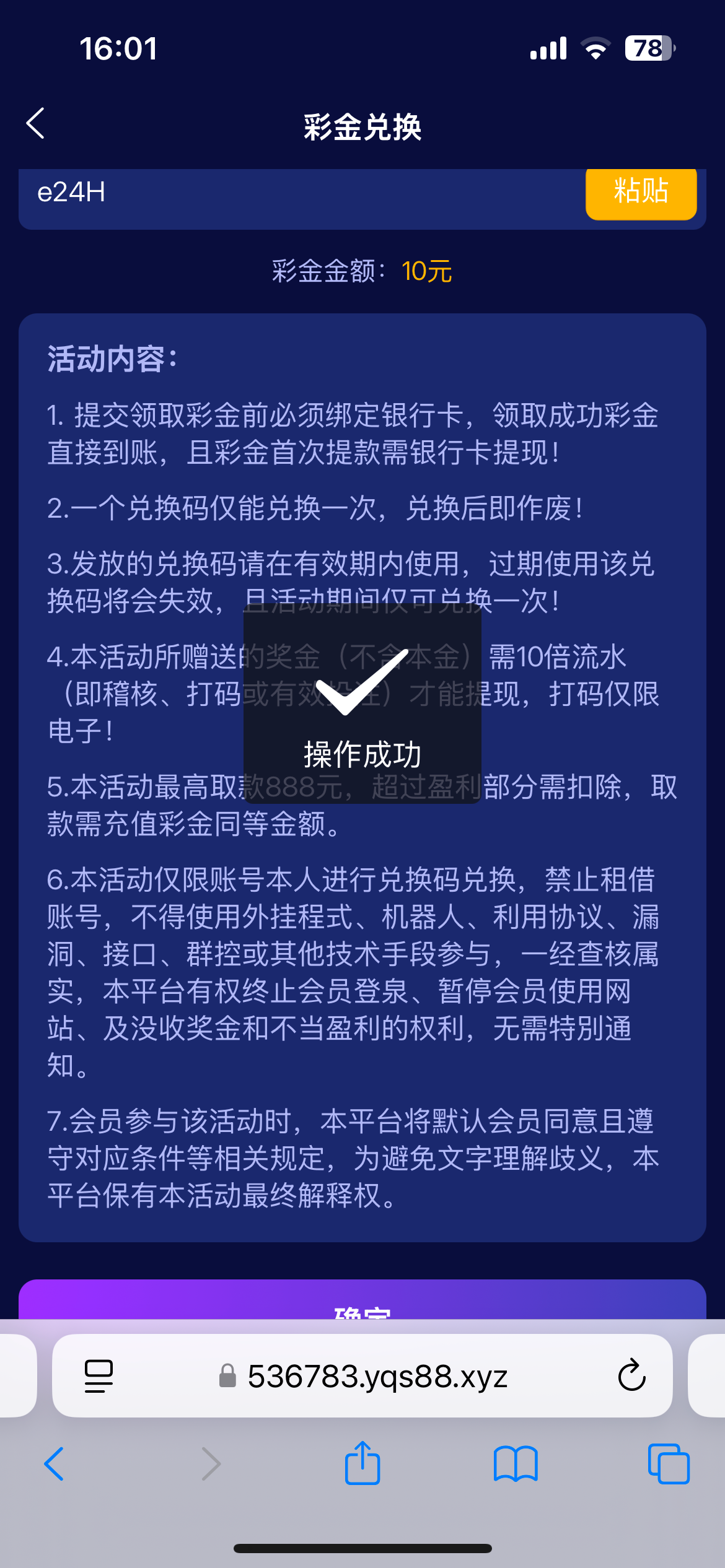The height and width of the screenshot is (1568, 725).
Task: Show all open Safari tabs
Action: [x=668, y=1464]
